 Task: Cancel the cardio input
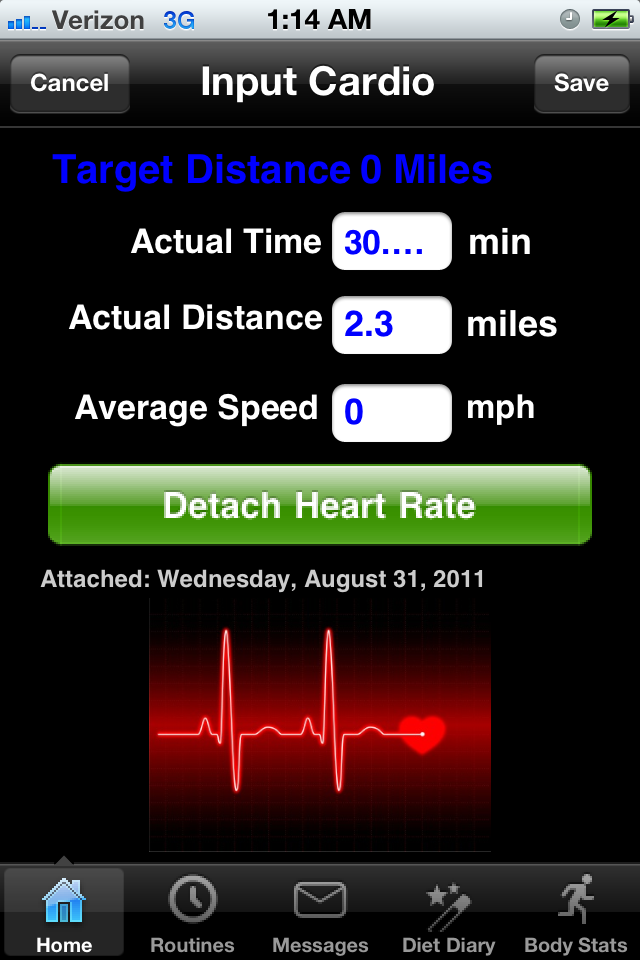[69, 83]
